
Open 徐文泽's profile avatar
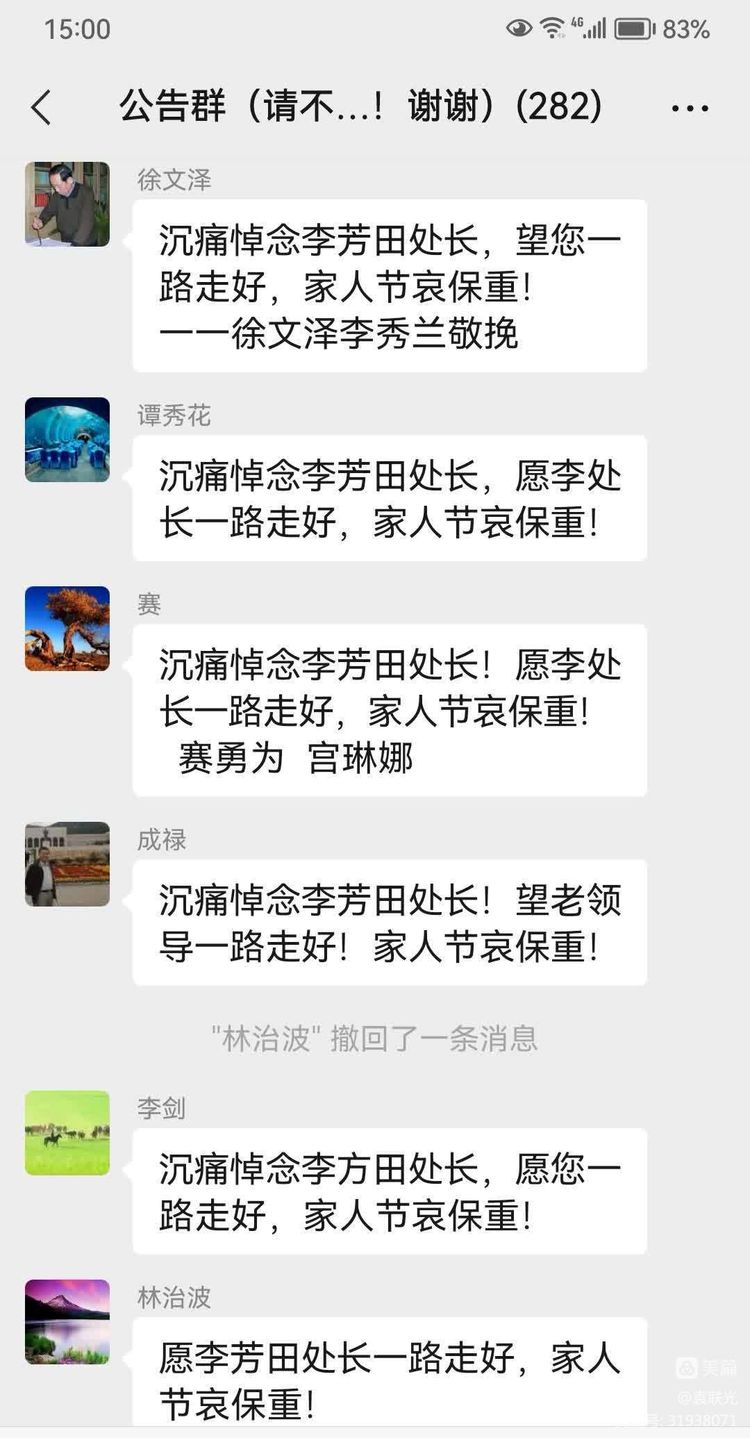pyautogui.click(x=67, y=204)
